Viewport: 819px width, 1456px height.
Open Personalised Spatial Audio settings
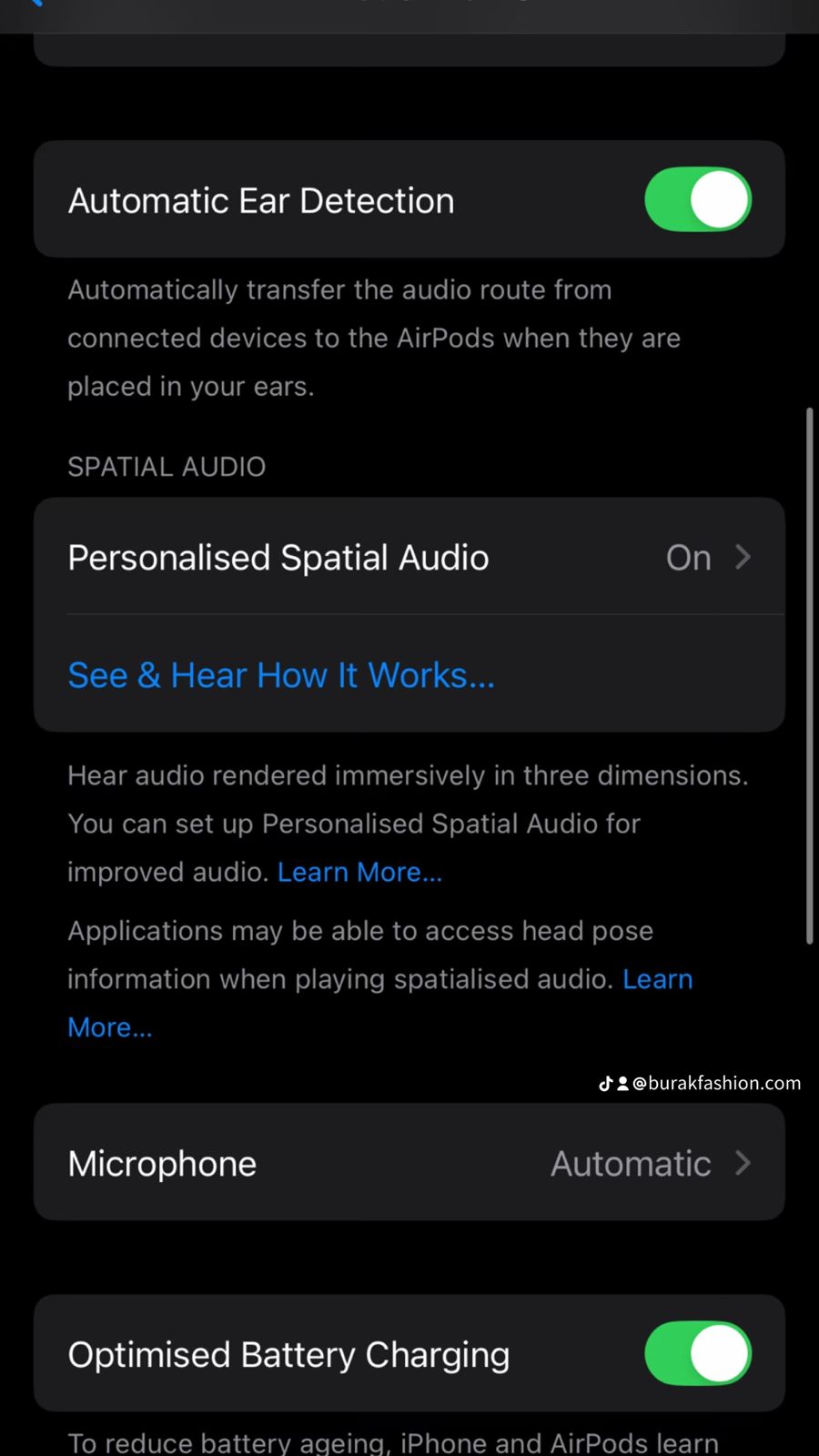coord(409,557)
